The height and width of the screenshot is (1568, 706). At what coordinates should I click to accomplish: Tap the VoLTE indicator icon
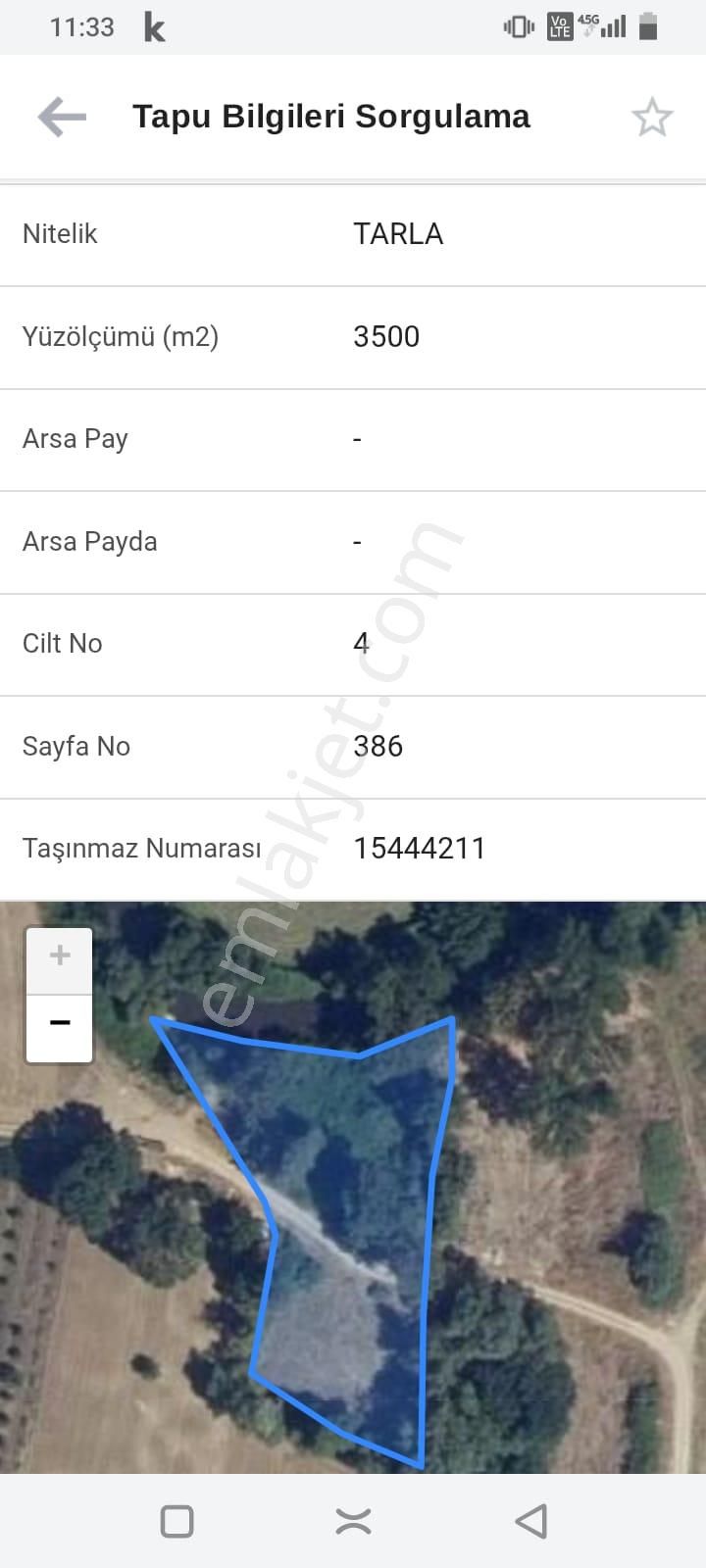point(559,27)
